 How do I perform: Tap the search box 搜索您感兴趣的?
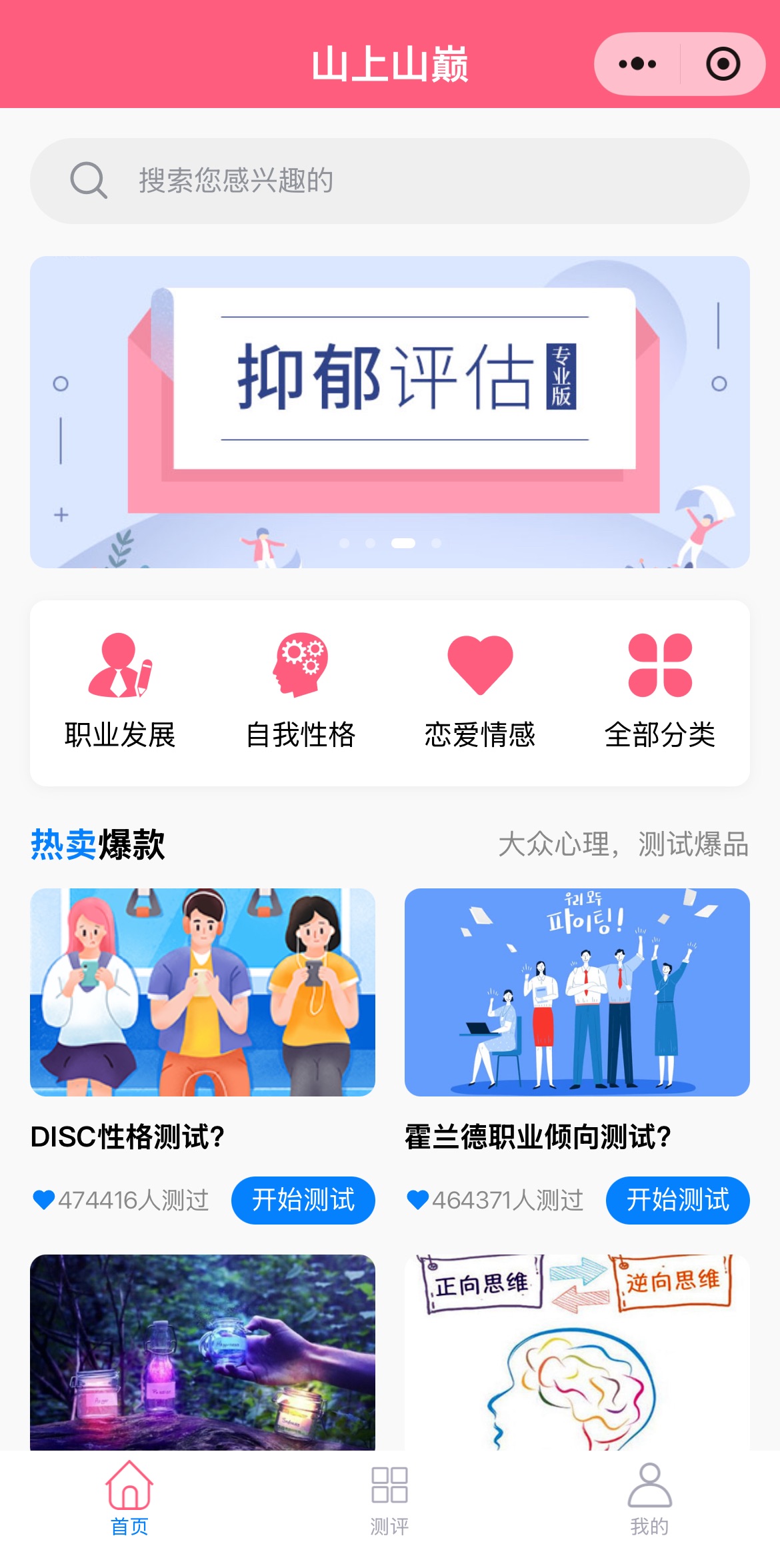(390, 181)
